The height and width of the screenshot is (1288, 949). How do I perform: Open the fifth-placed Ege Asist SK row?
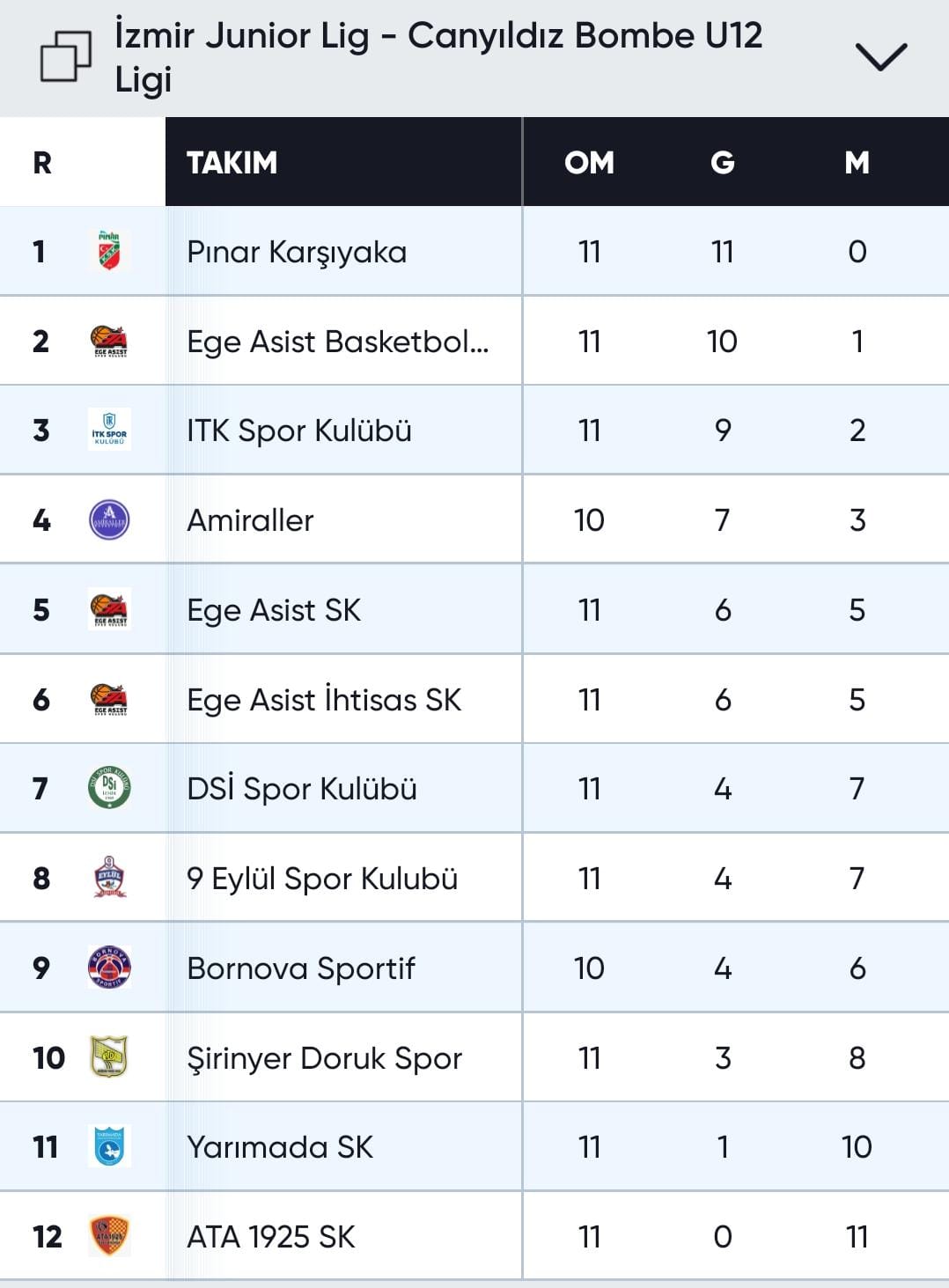click(274, 610)
